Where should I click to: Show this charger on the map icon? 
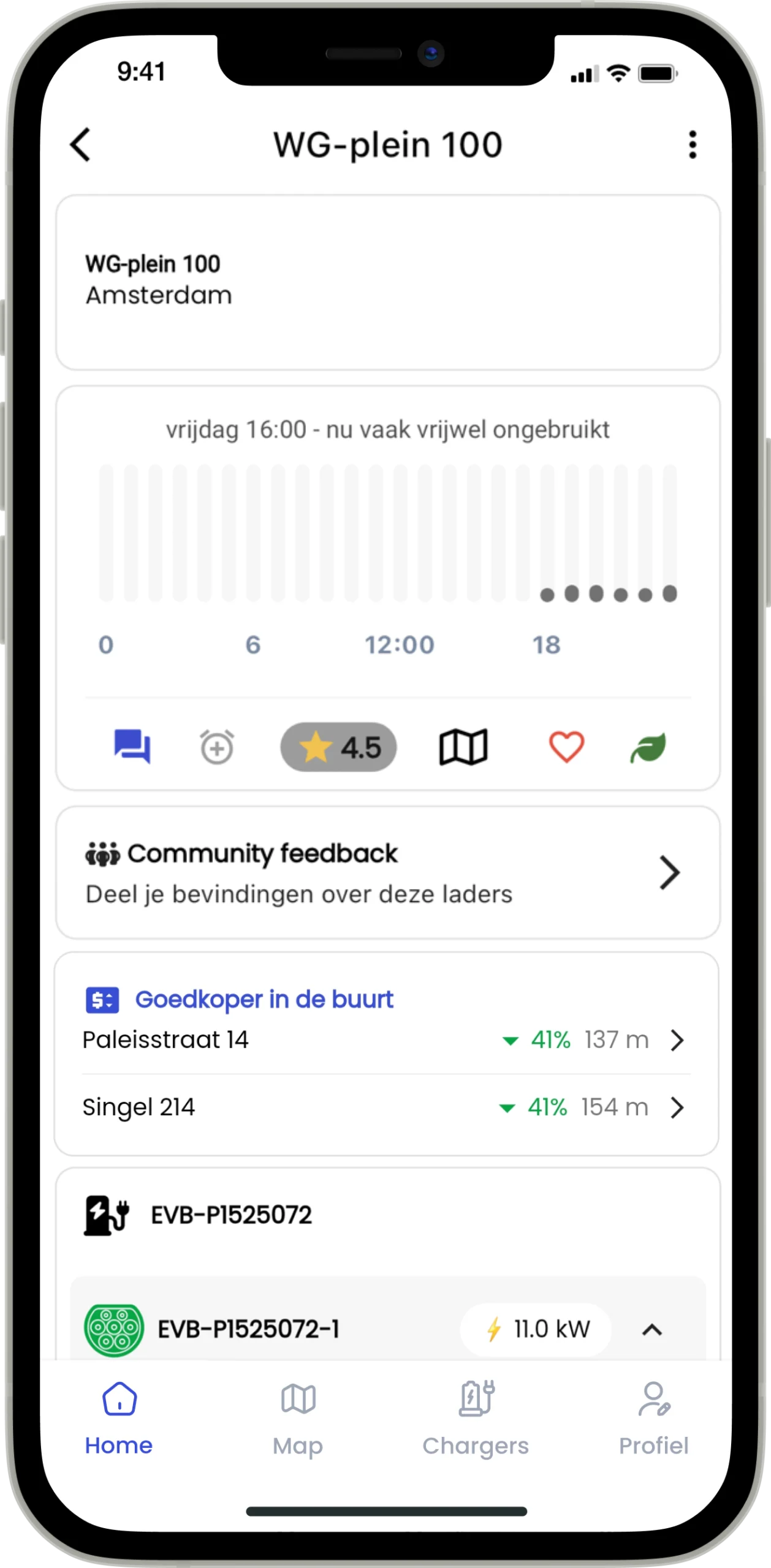(463, 747)
